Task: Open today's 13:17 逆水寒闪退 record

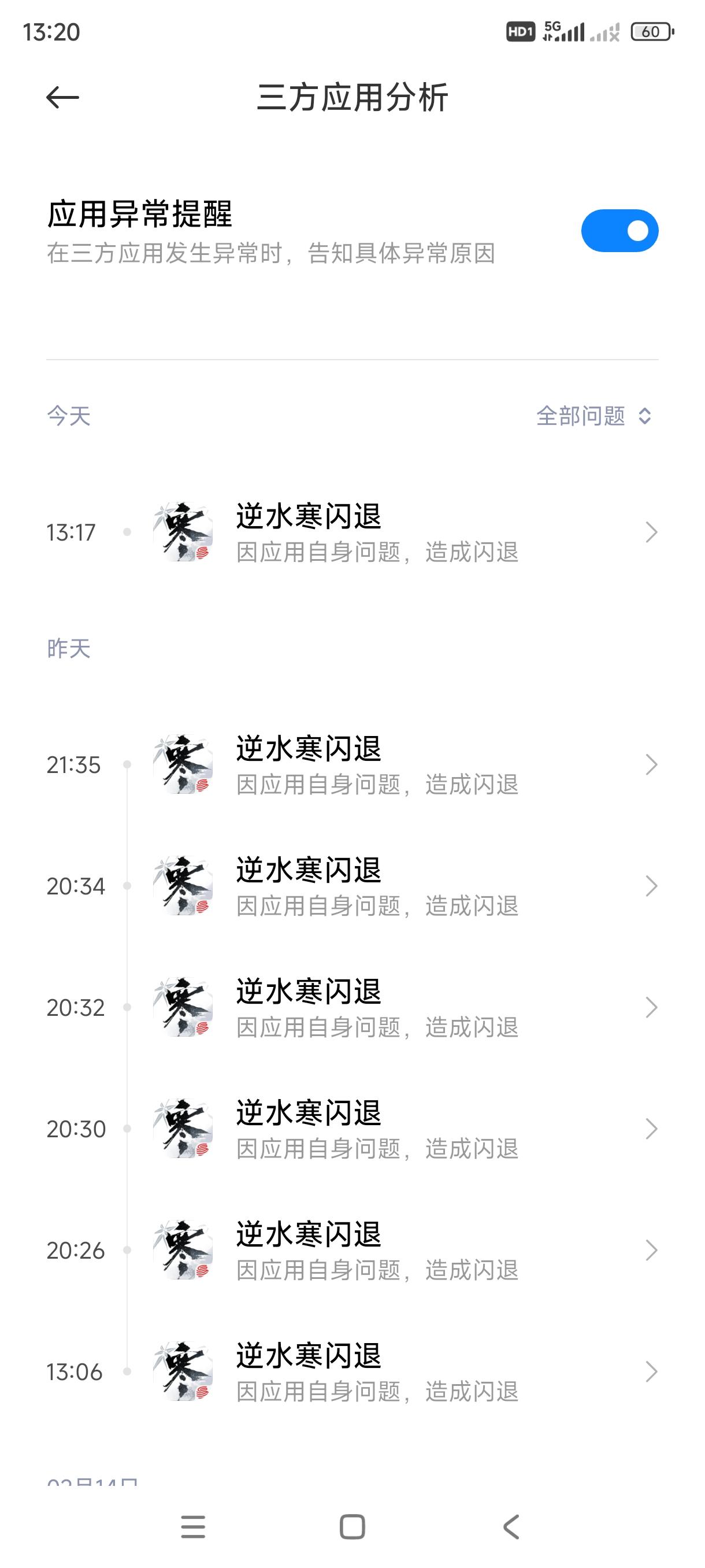Action: click(x=377, y=532)
